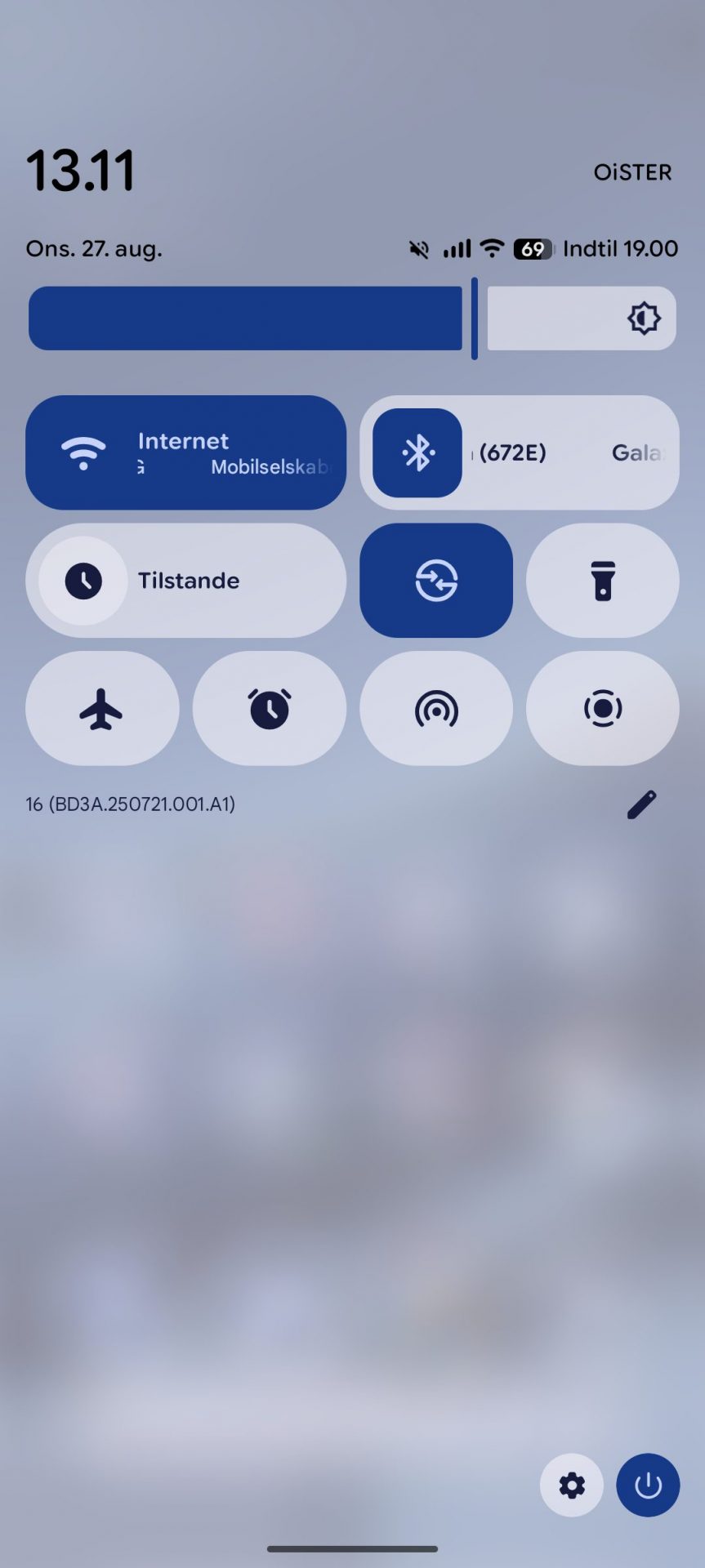The width and height of the screenshot is (705, 1568).
Task: Open the power menu
Action: tap(648, 1485)
